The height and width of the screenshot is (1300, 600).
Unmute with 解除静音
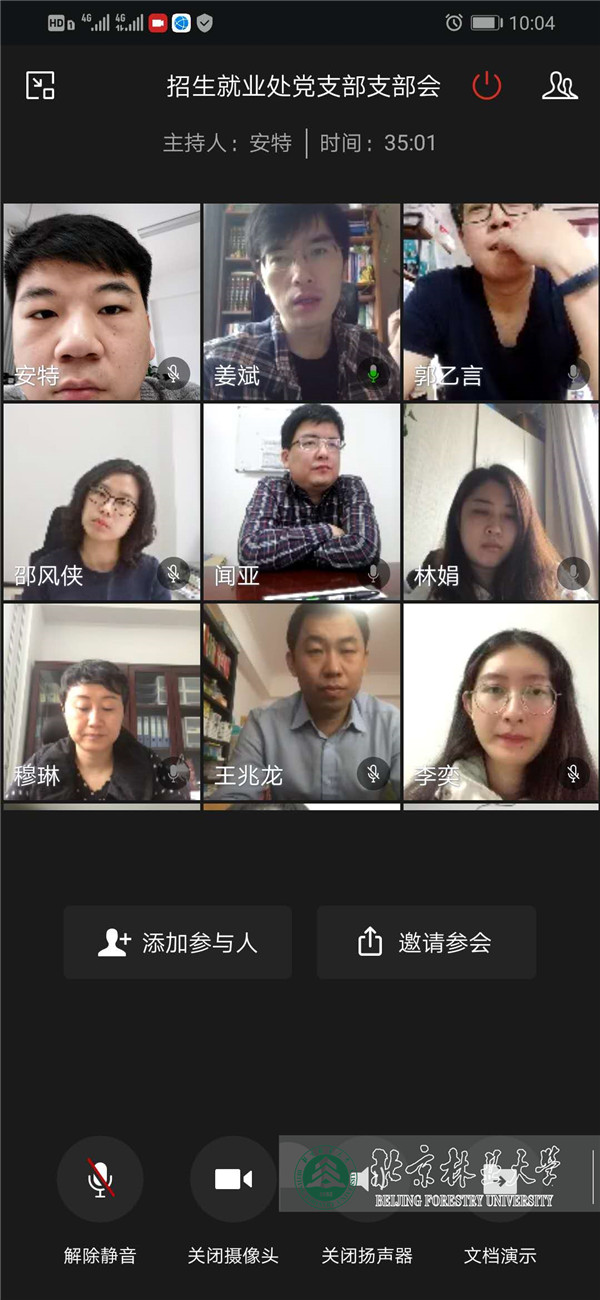100,1180
